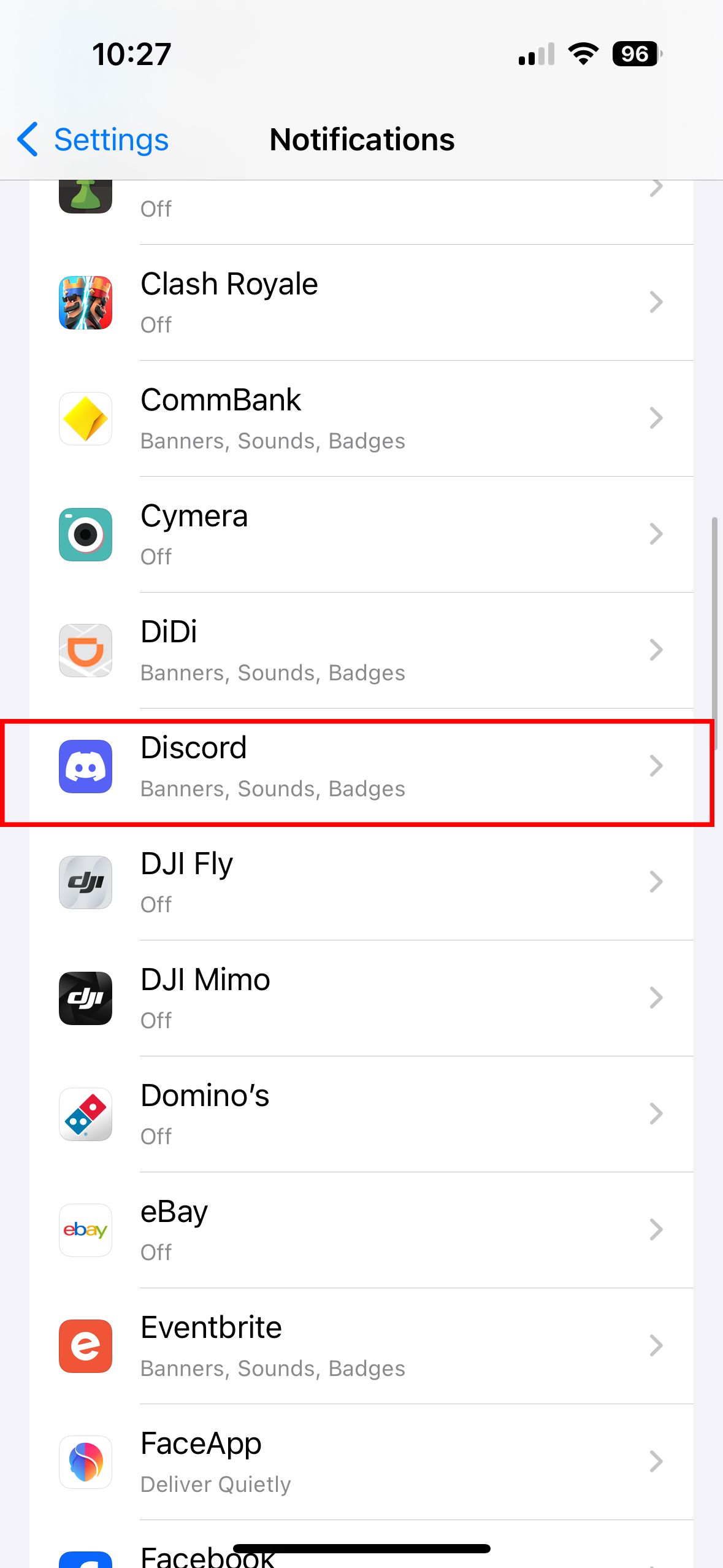Go back to Settings

point(91,140)
